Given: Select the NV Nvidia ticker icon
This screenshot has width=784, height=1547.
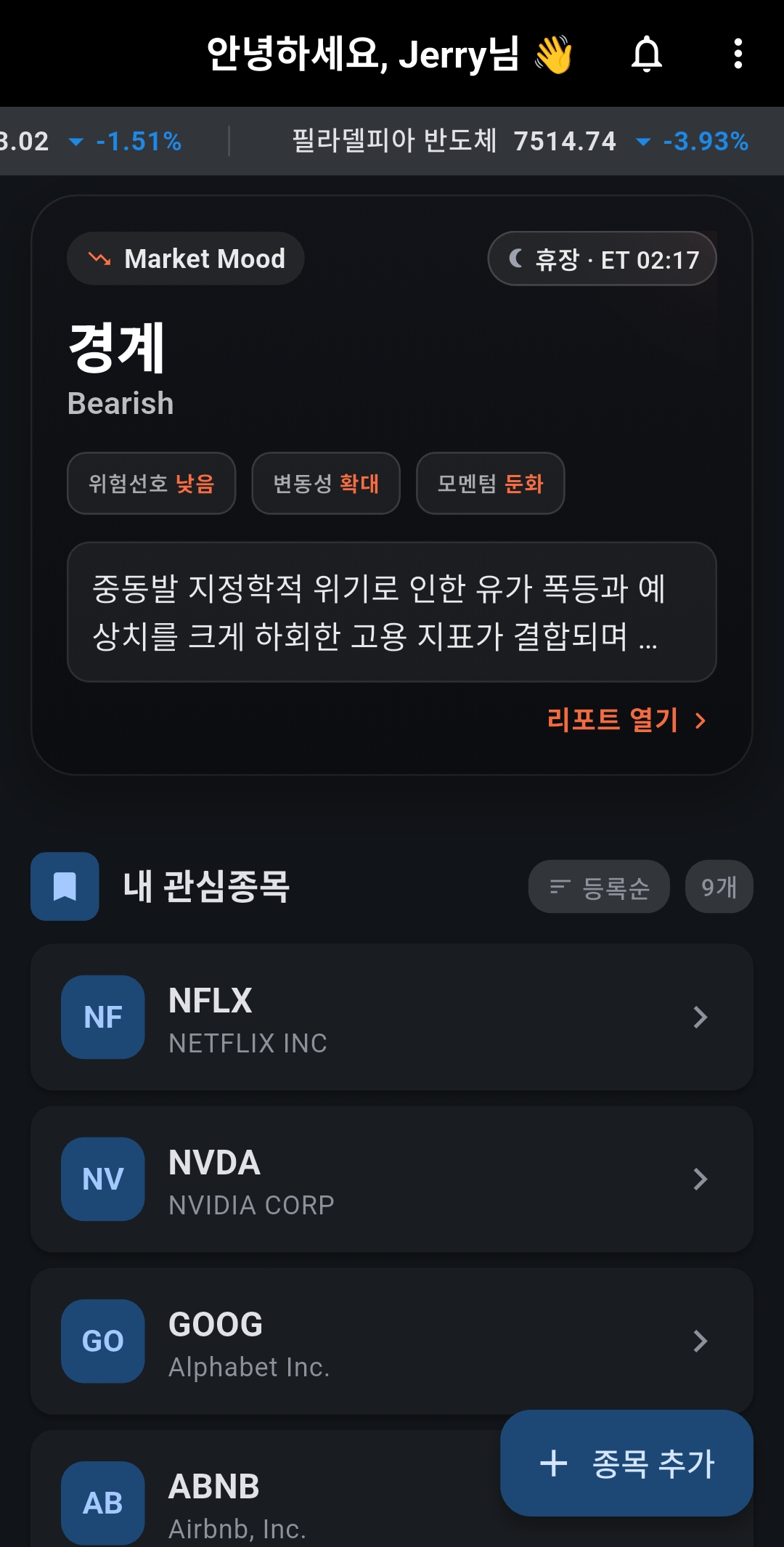Looking at the screenshot, I should click(x=102, y=1179).
